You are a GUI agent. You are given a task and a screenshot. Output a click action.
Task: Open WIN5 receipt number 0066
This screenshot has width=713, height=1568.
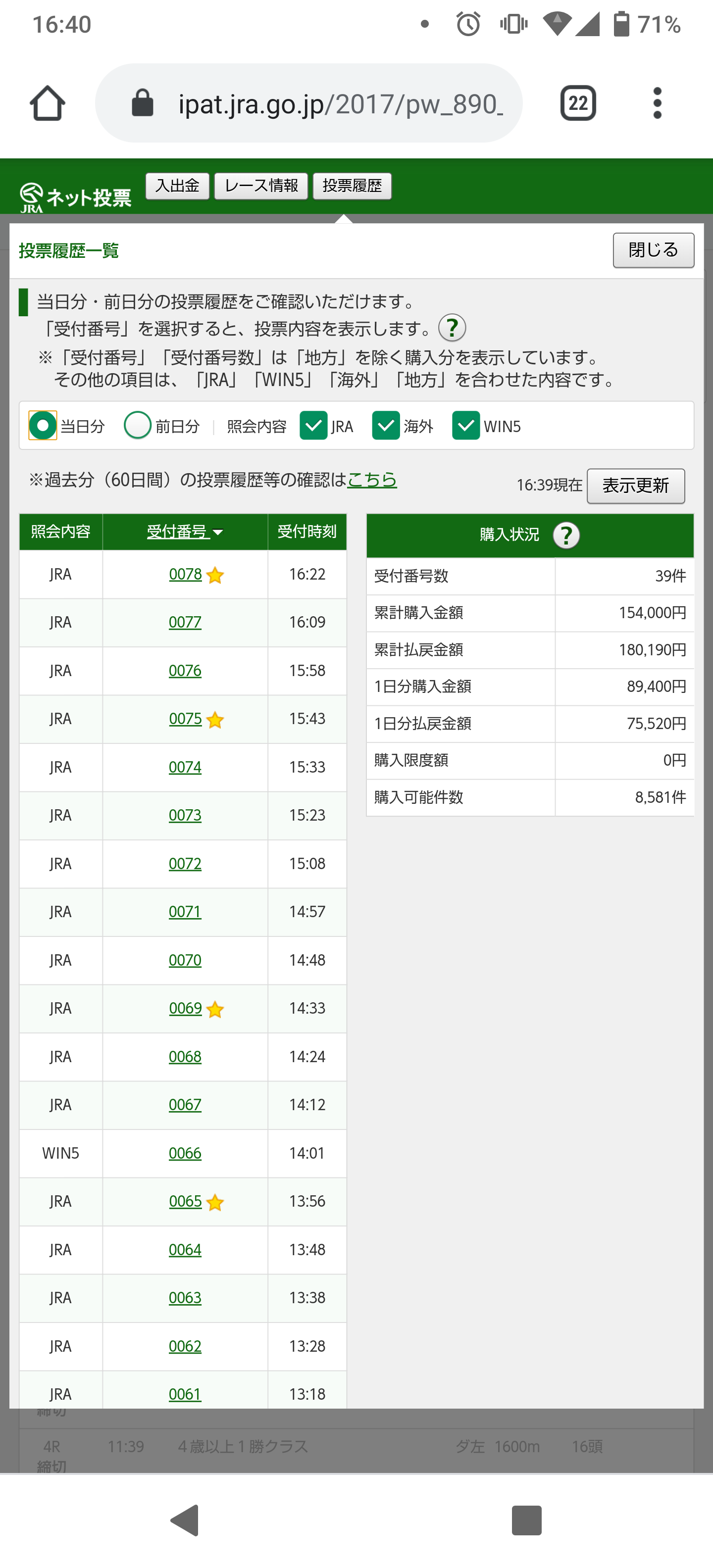click(x=185, y=1153)
